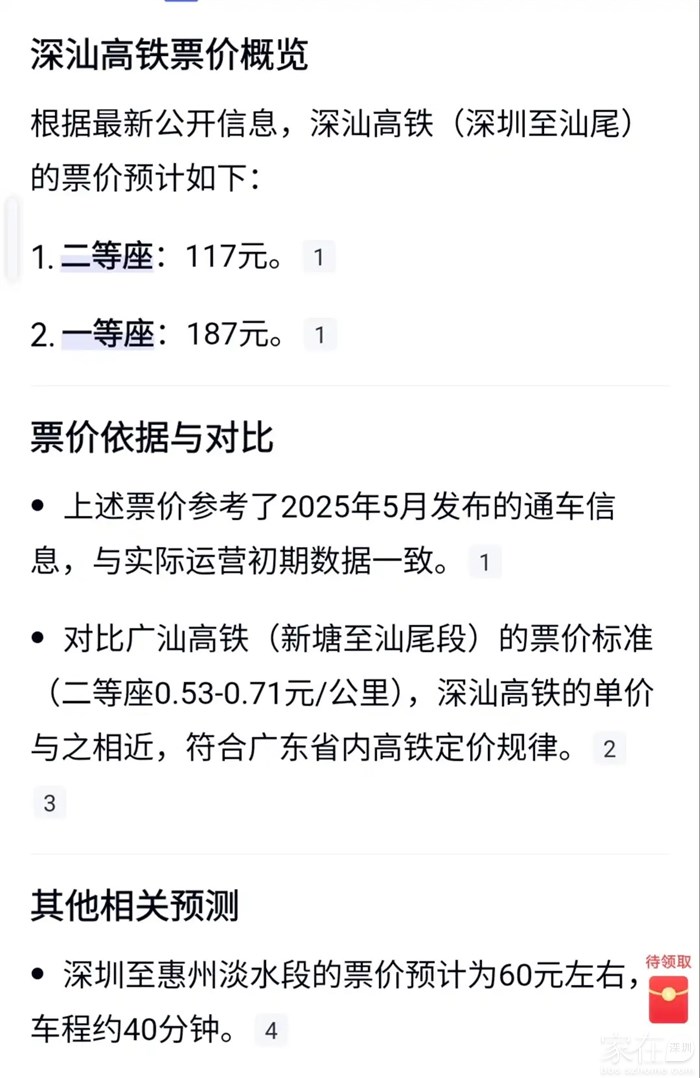Open citation 1 after 初期数据一致
This screenshot has height=1078, width=700.
click(x=485, y=563)
